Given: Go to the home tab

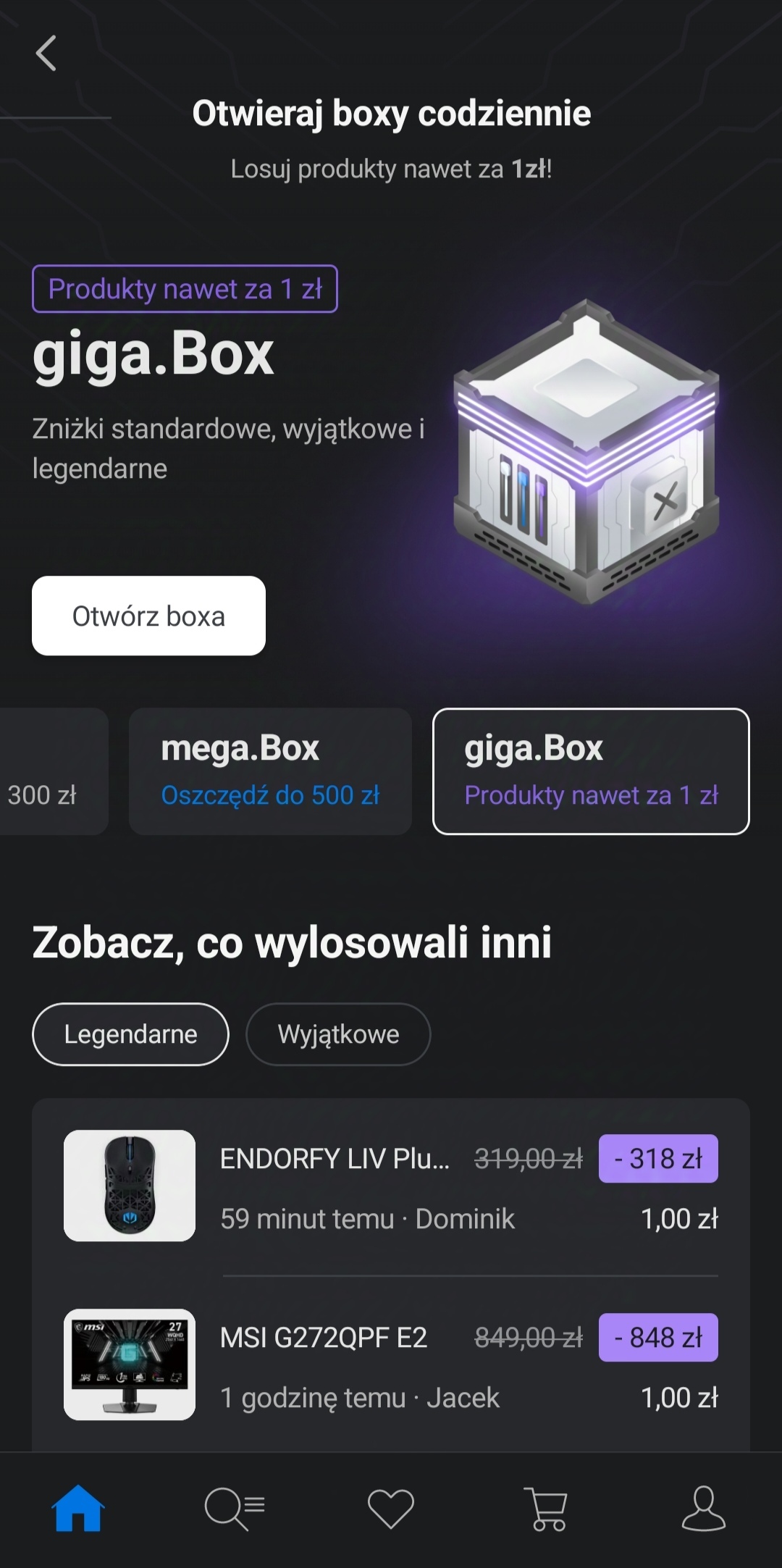Looking at the screenshot, I should (78, 1509).
